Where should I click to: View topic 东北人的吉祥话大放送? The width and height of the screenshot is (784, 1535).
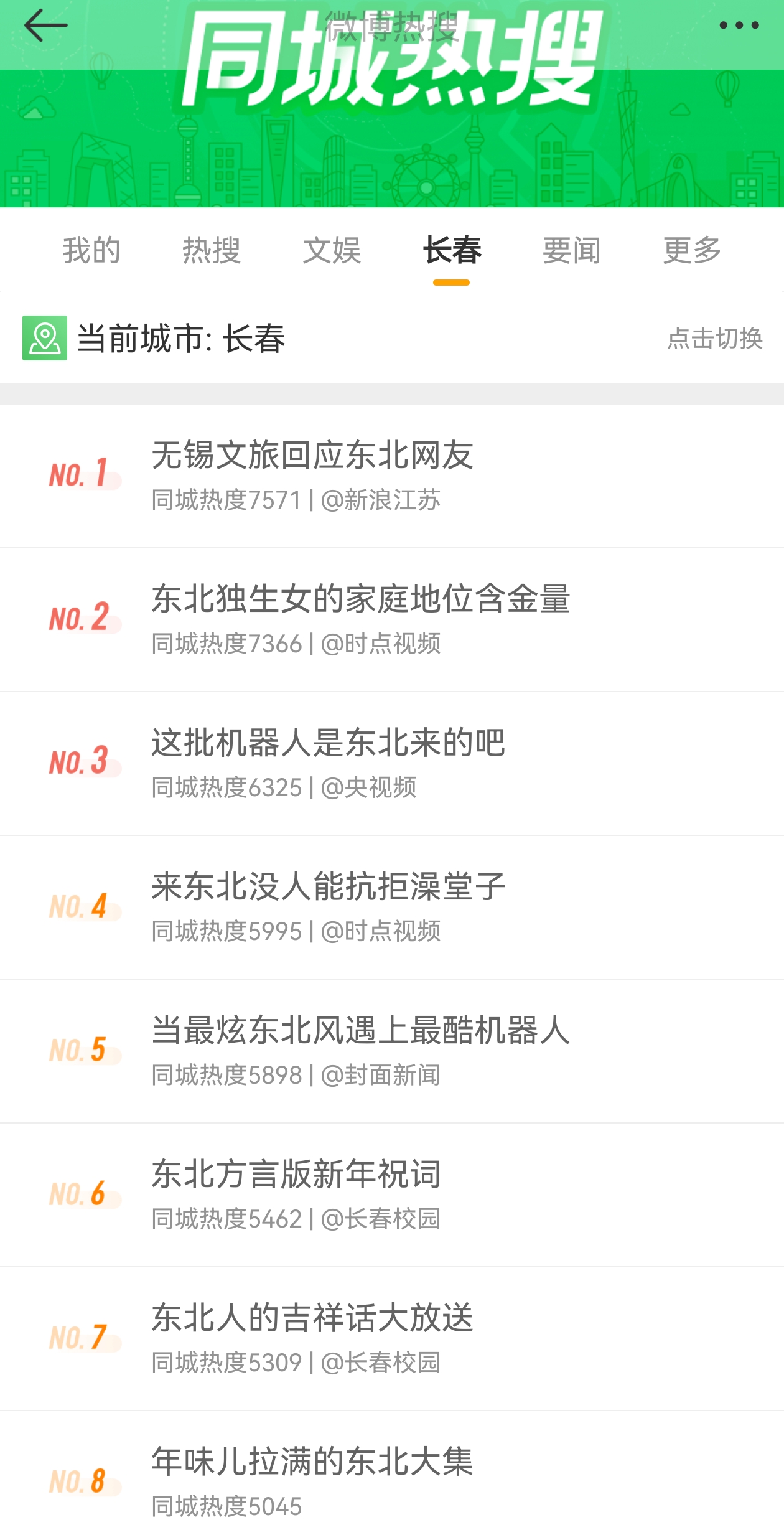[312, 1318]
